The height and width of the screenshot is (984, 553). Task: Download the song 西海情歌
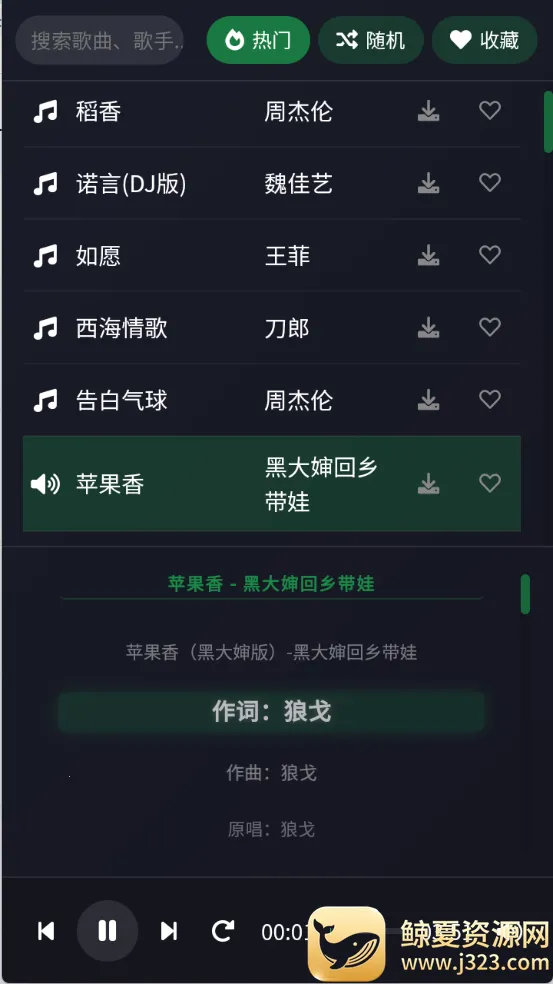tap(429, 328)
